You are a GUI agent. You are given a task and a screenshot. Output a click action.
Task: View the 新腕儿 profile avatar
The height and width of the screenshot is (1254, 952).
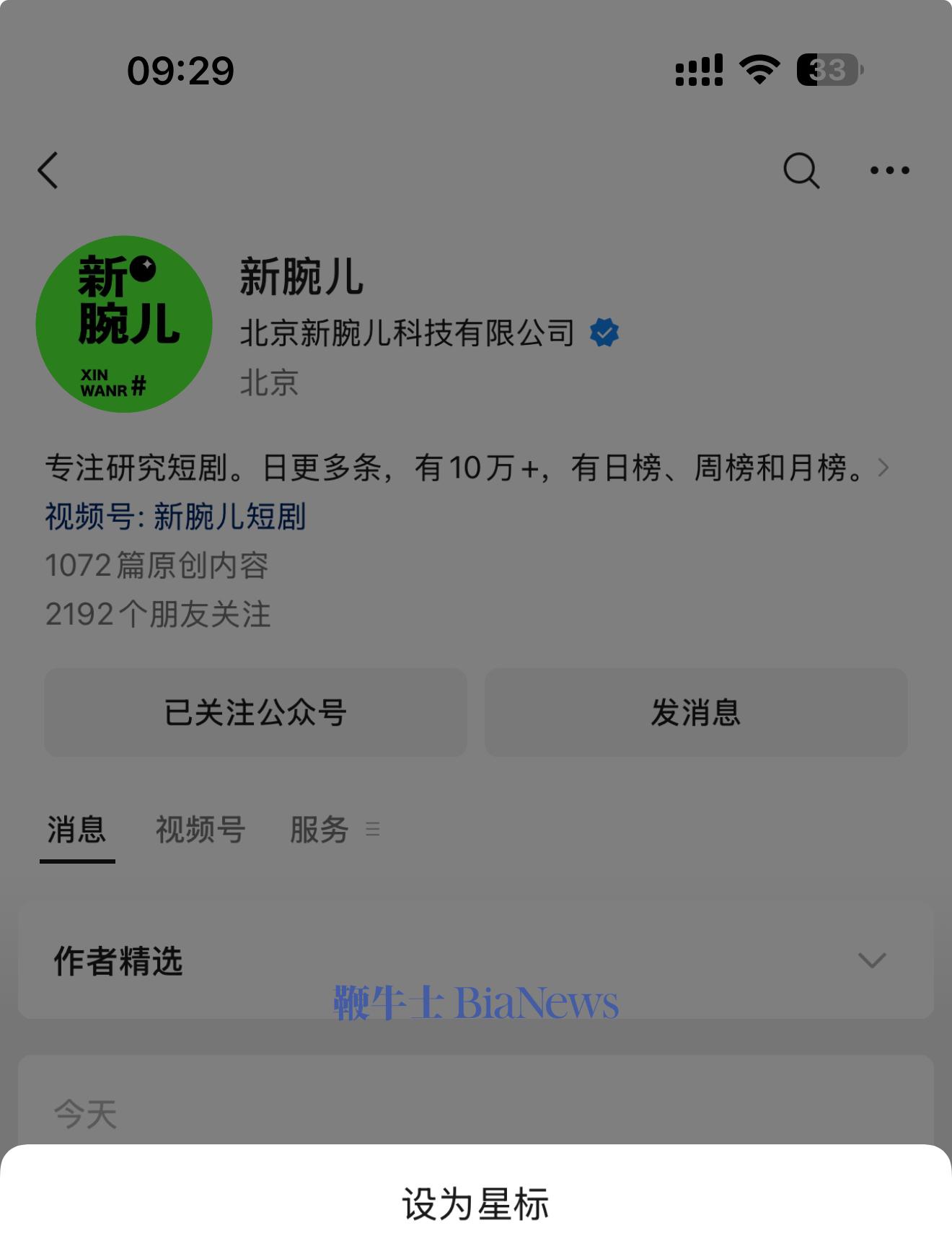[124, 324]
